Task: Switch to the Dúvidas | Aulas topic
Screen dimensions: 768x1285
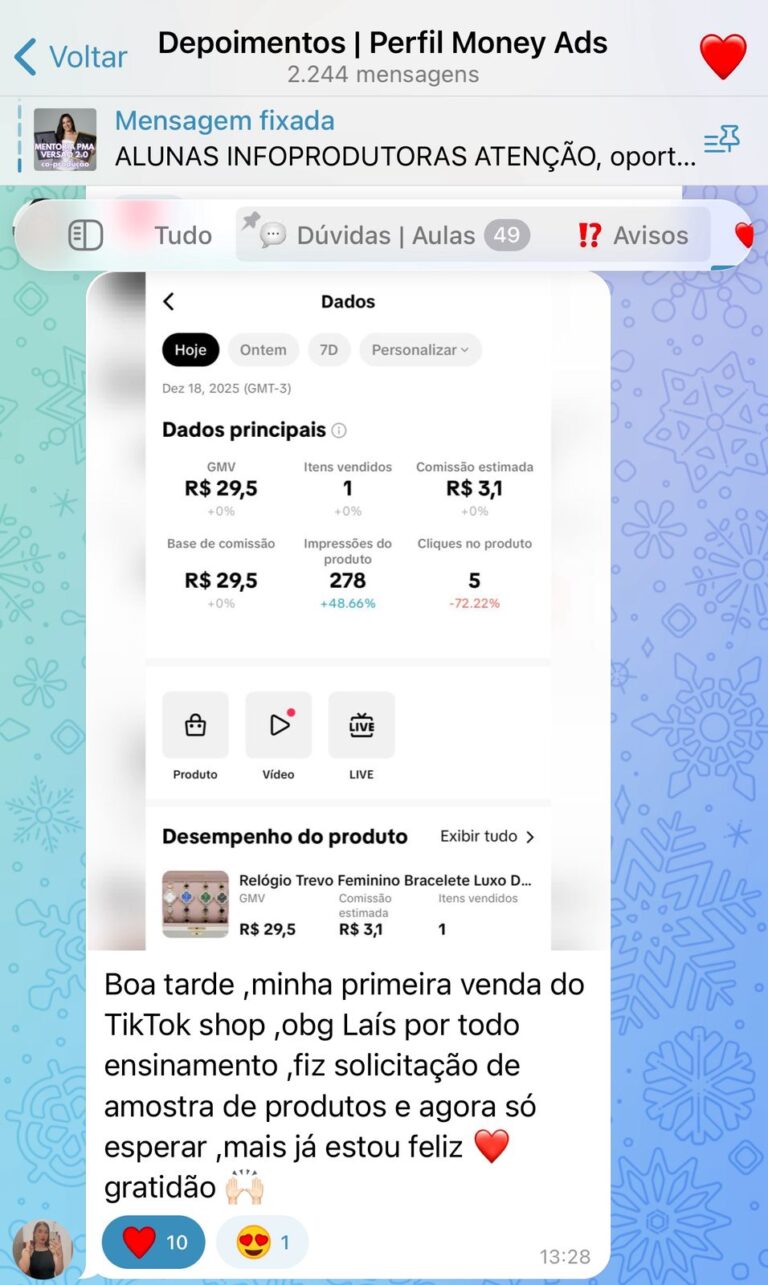Action: (x=394, y=235)
